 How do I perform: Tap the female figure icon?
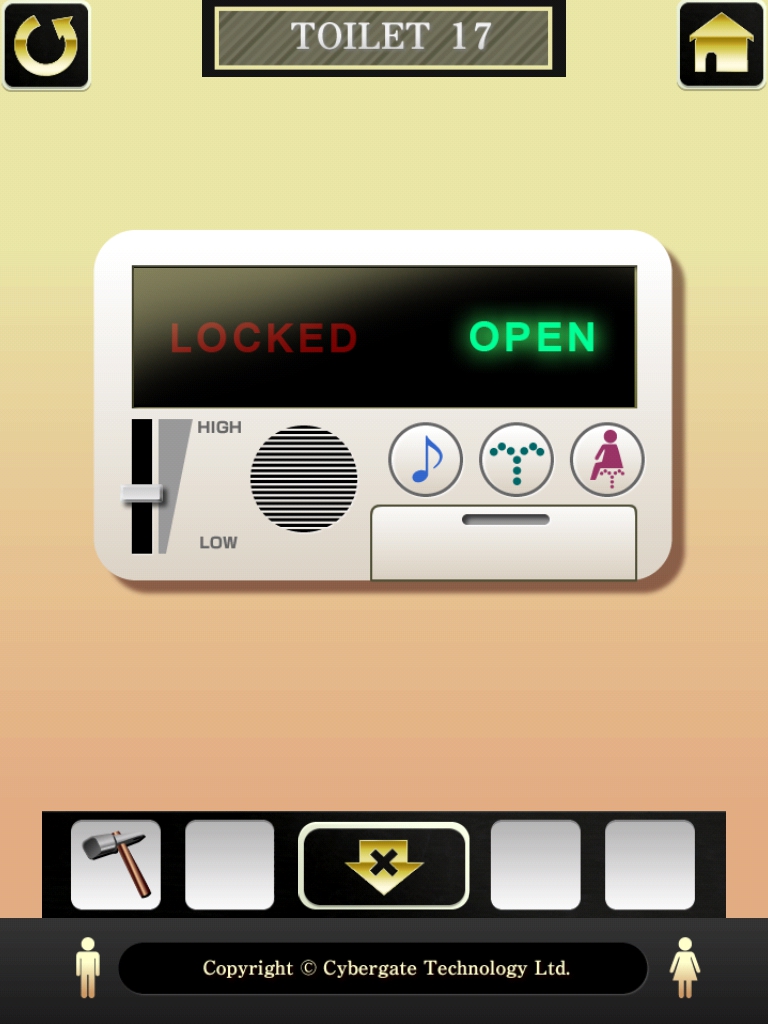coord(685,967)
